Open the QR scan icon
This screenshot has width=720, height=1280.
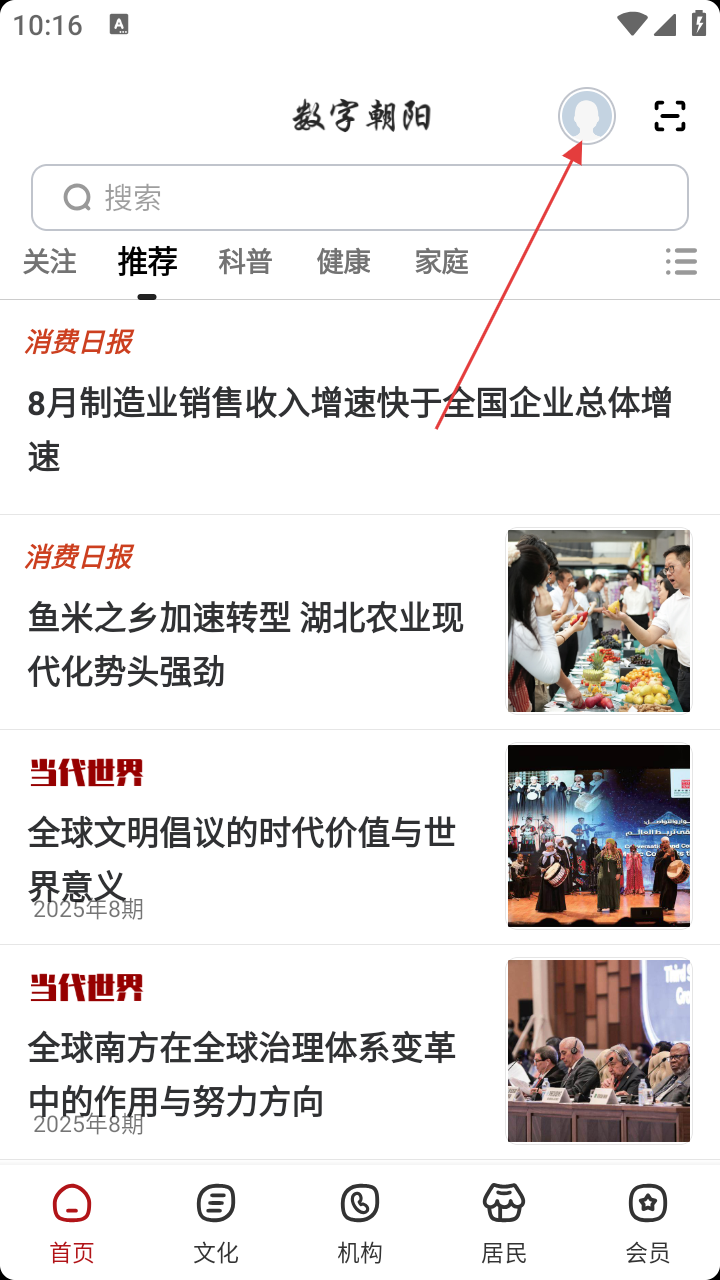click(x=669, y=117)
